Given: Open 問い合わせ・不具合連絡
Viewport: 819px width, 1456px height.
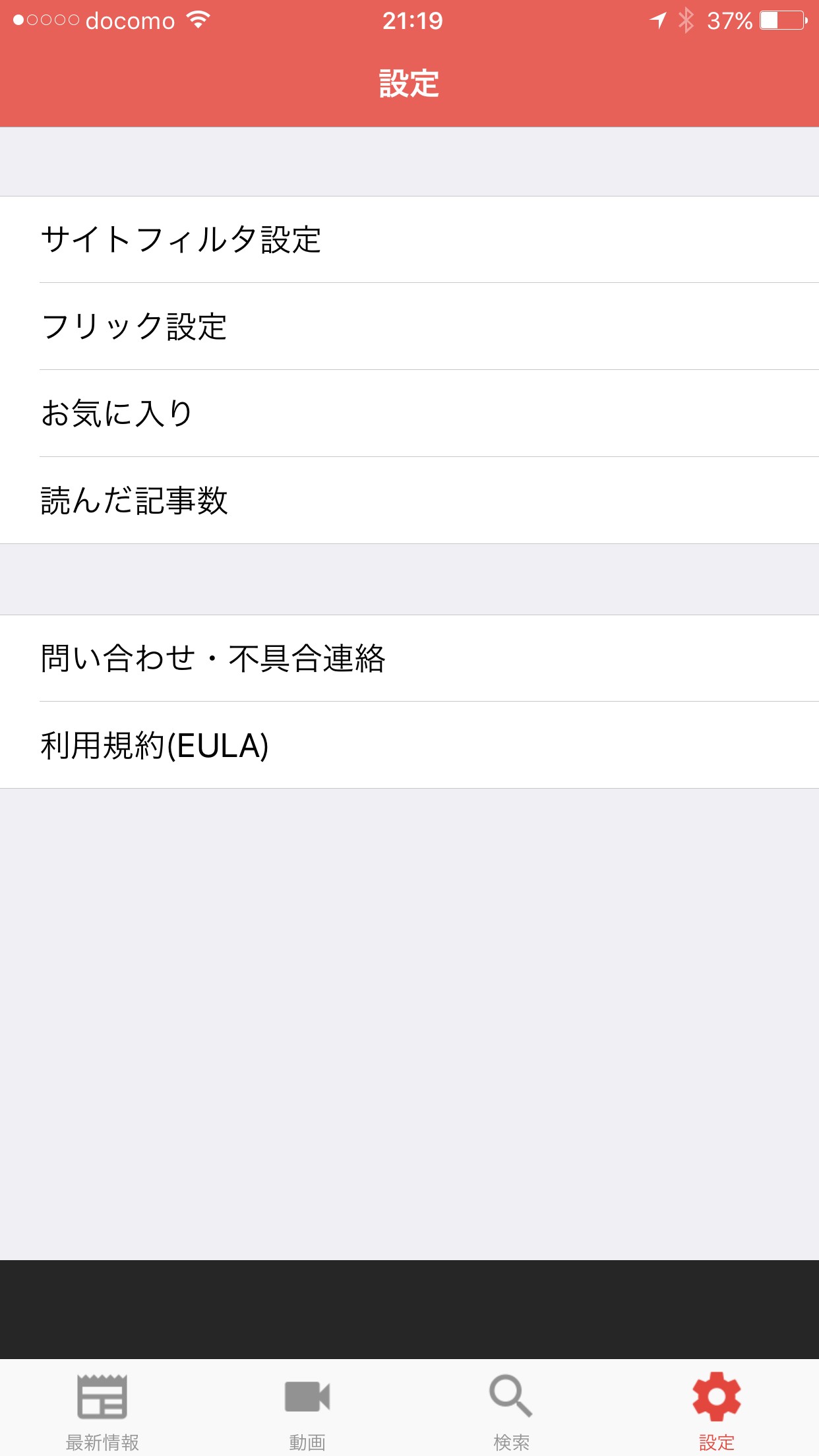Looking at the screenshot, I should 409,658.
